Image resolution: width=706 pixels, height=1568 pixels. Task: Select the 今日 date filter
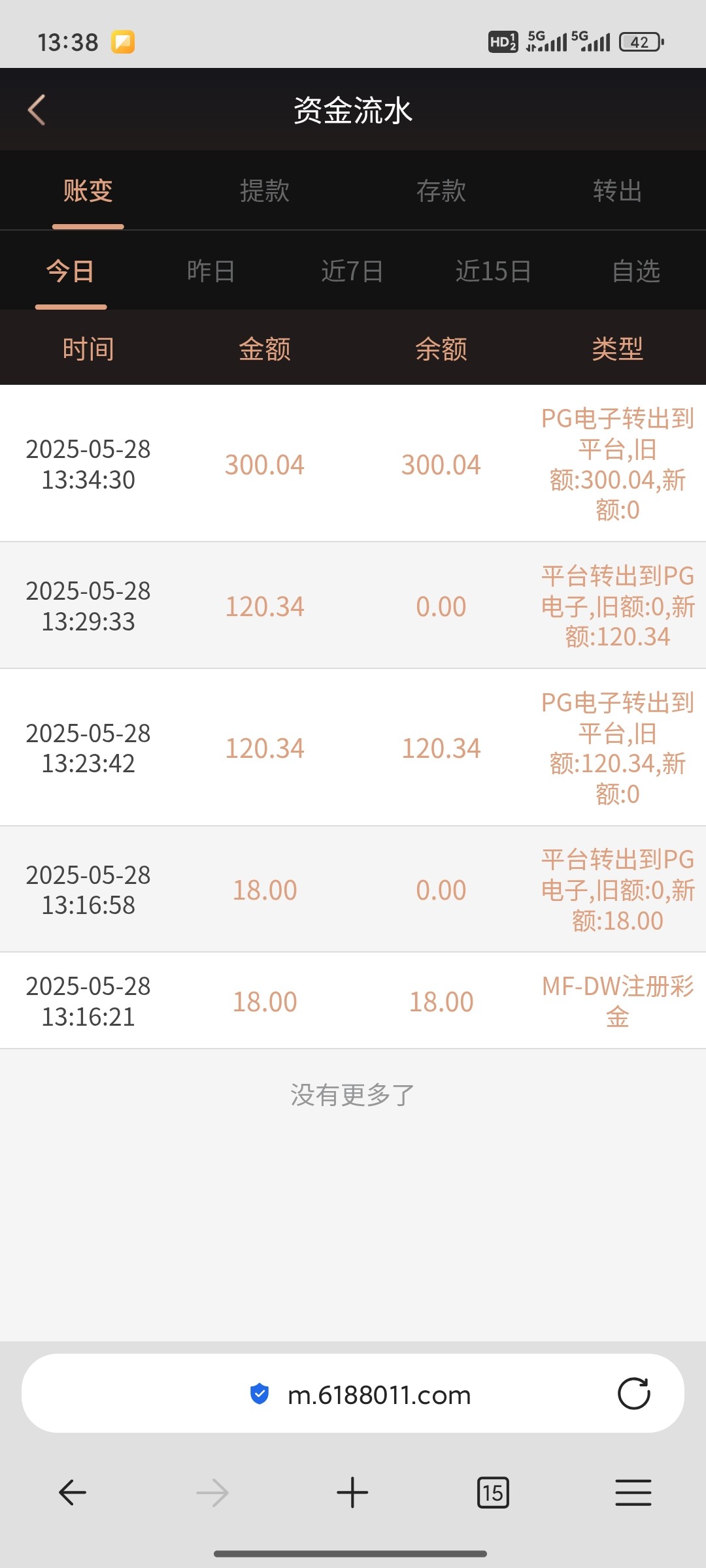(x=71, y=271)
